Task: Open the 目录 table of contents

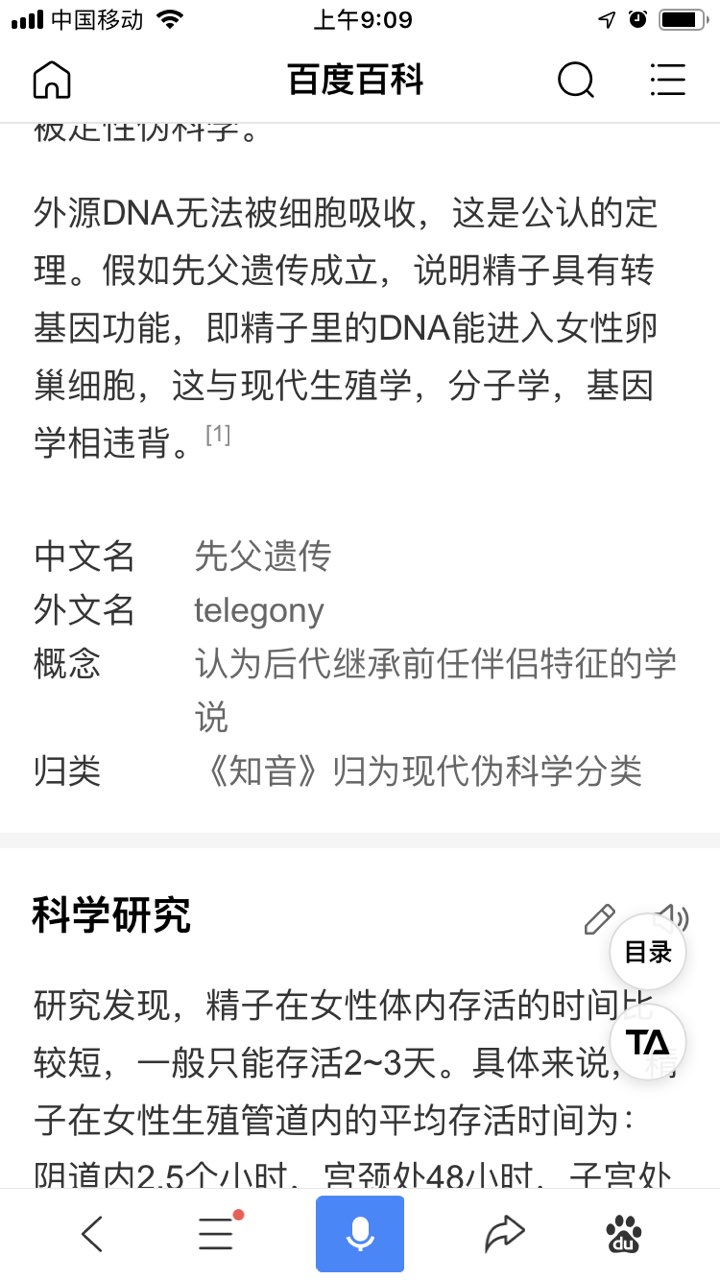Action: 648,953
